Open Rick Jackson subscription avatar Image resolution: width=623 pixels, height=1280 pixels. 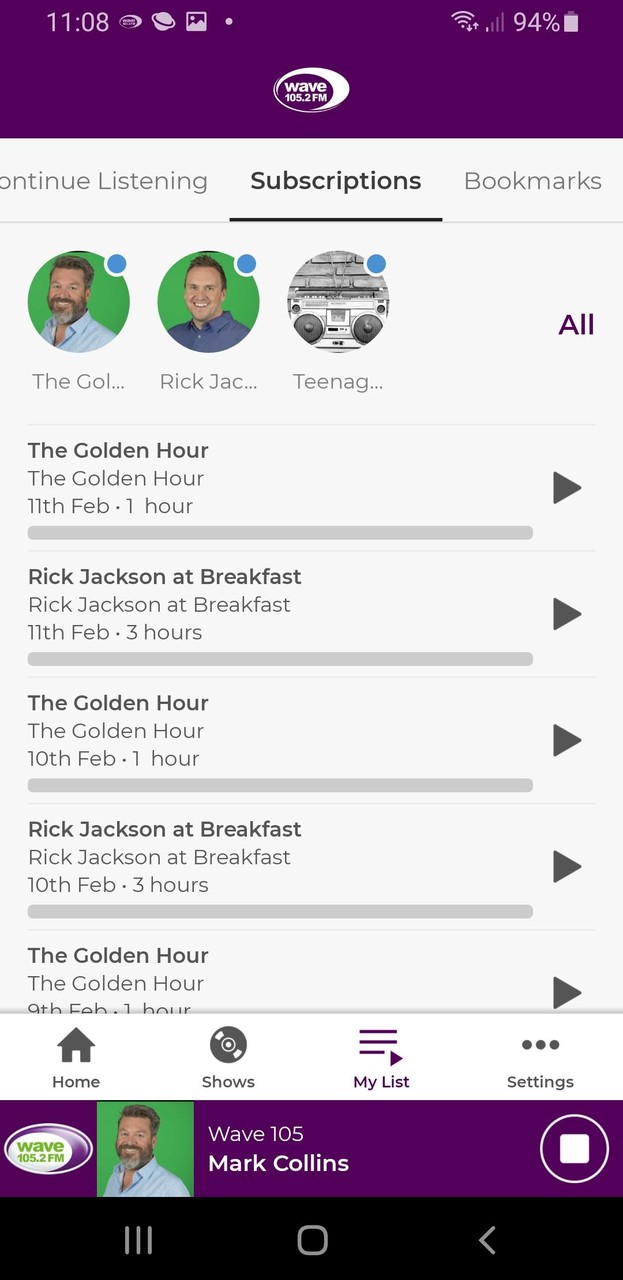coord(208,302)
